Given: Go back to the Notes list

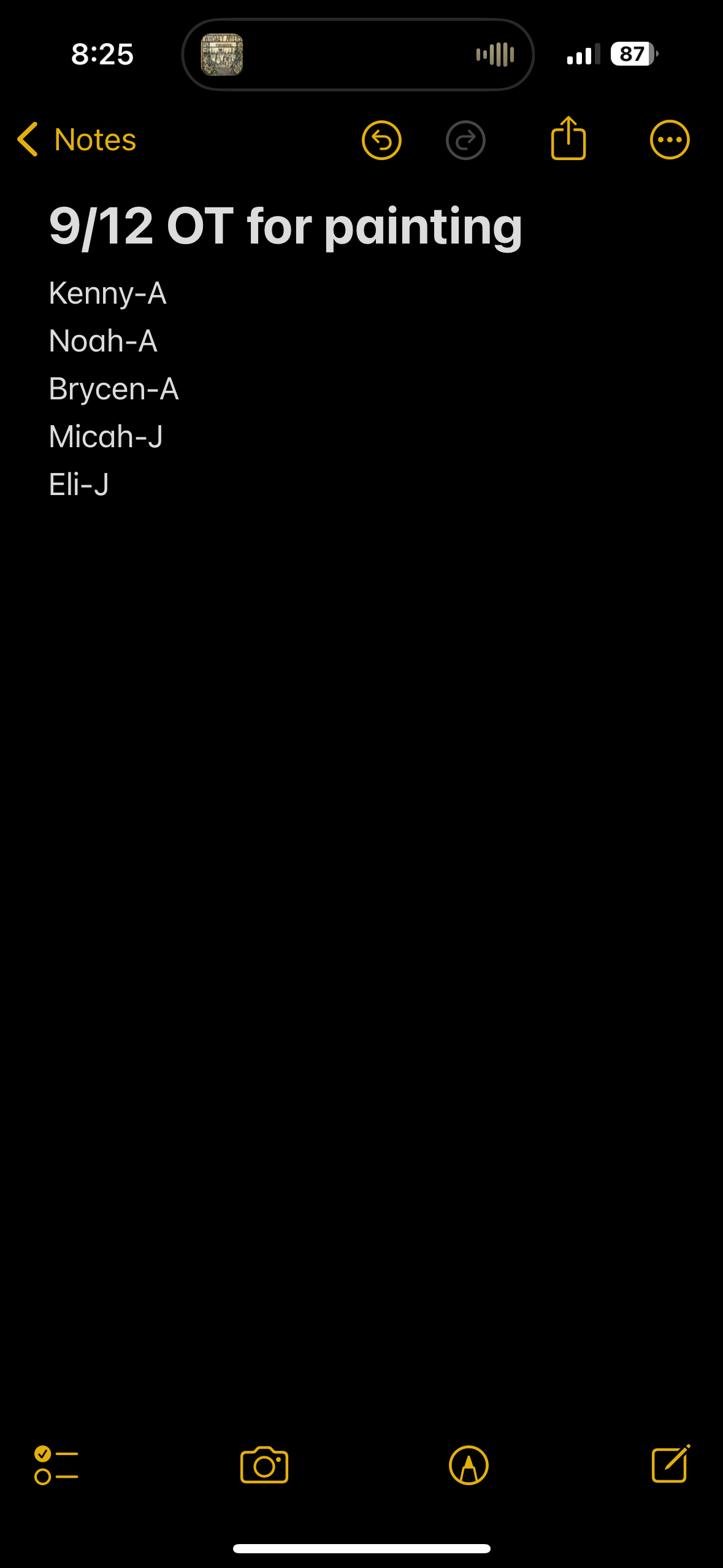Looking at the screenshot, I should [x=77, y=140].
